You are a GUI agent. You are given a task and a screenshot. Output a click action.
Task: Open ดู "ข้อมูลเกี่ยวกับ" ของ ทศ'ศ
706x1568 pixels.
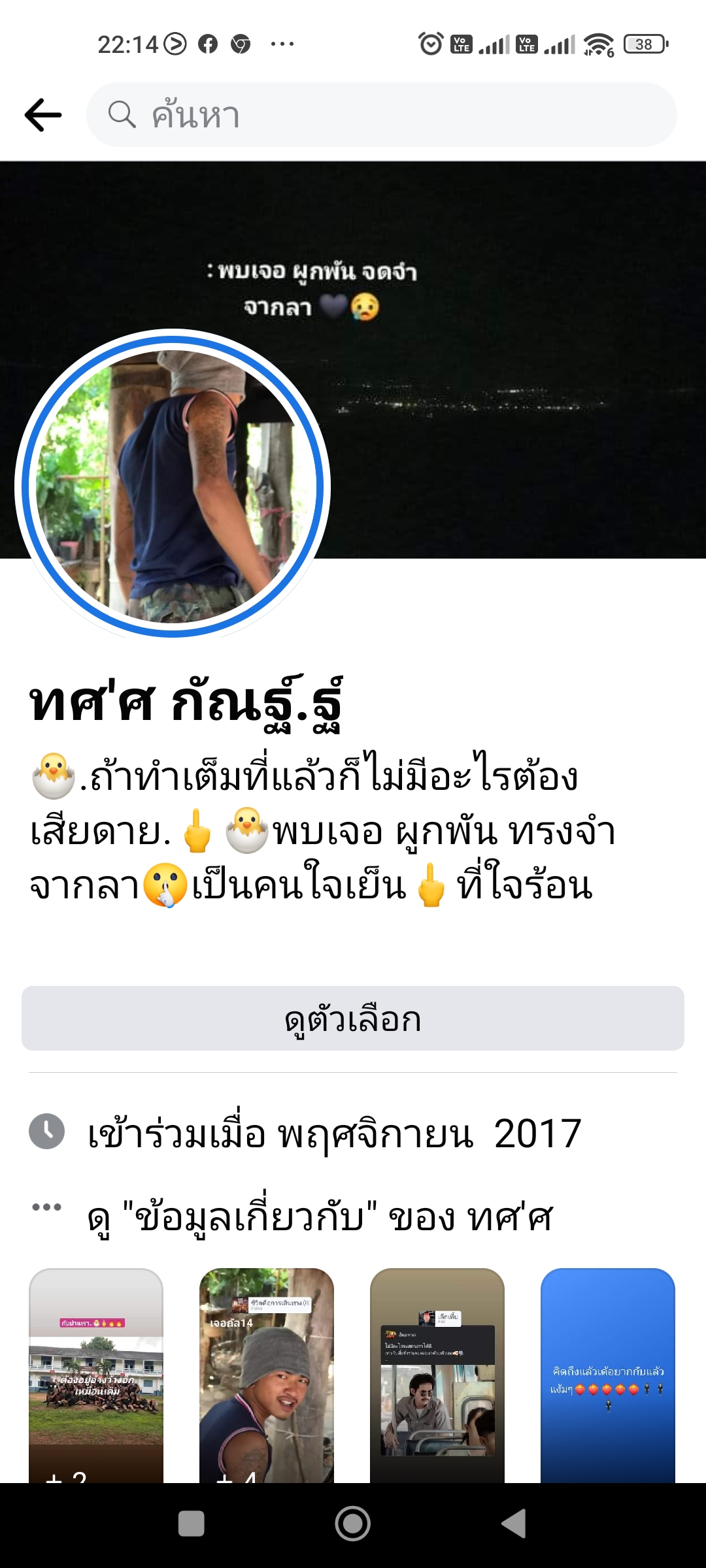point(320,1218)
